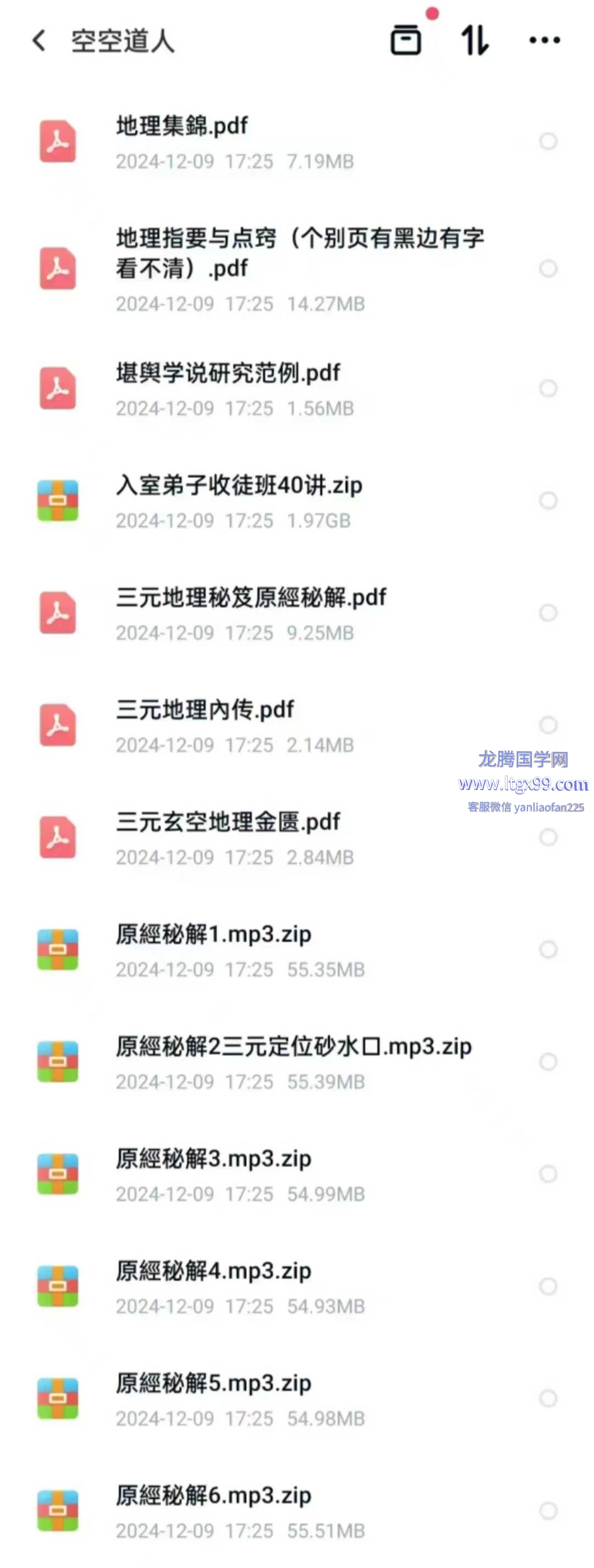Open 三元玄空地理金匮.pdf
Viewport: 594px width, 1568px height.
228,823
